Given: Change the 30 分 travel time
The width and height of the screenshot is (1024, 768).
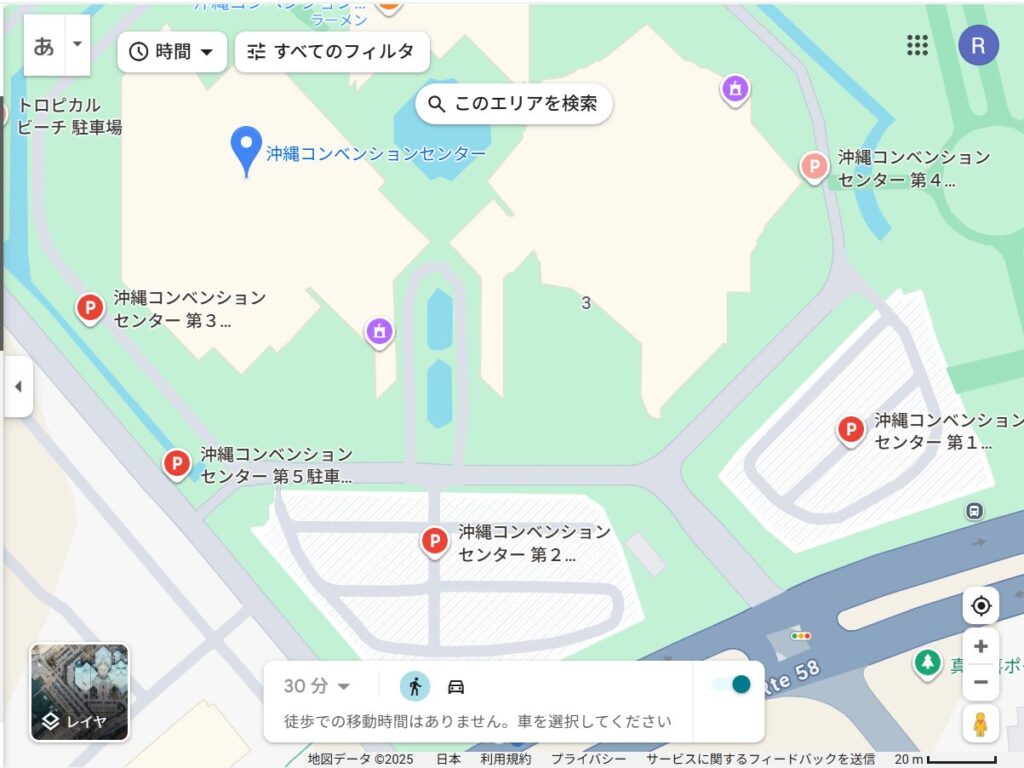Looking at the screenshot, I should tap(317, 686).
